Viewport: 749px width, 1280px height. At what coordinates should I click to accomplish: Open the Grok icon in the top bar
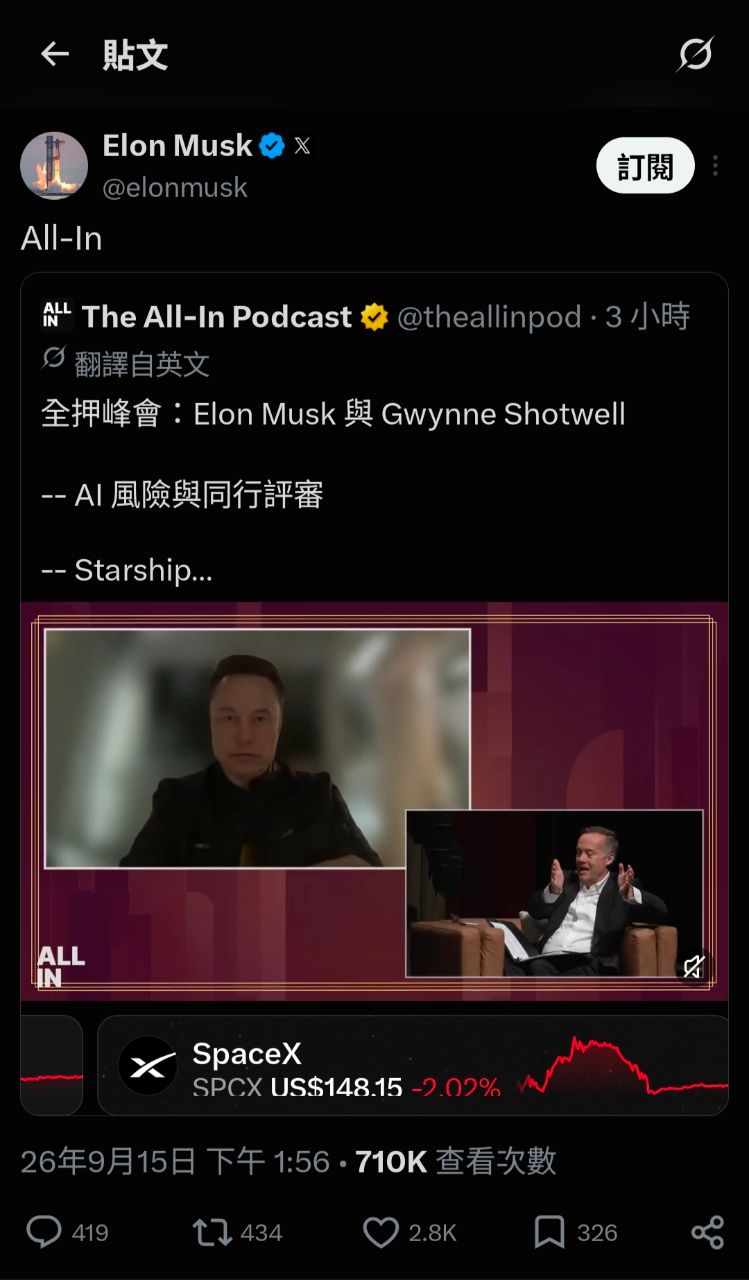coord(694,54)
